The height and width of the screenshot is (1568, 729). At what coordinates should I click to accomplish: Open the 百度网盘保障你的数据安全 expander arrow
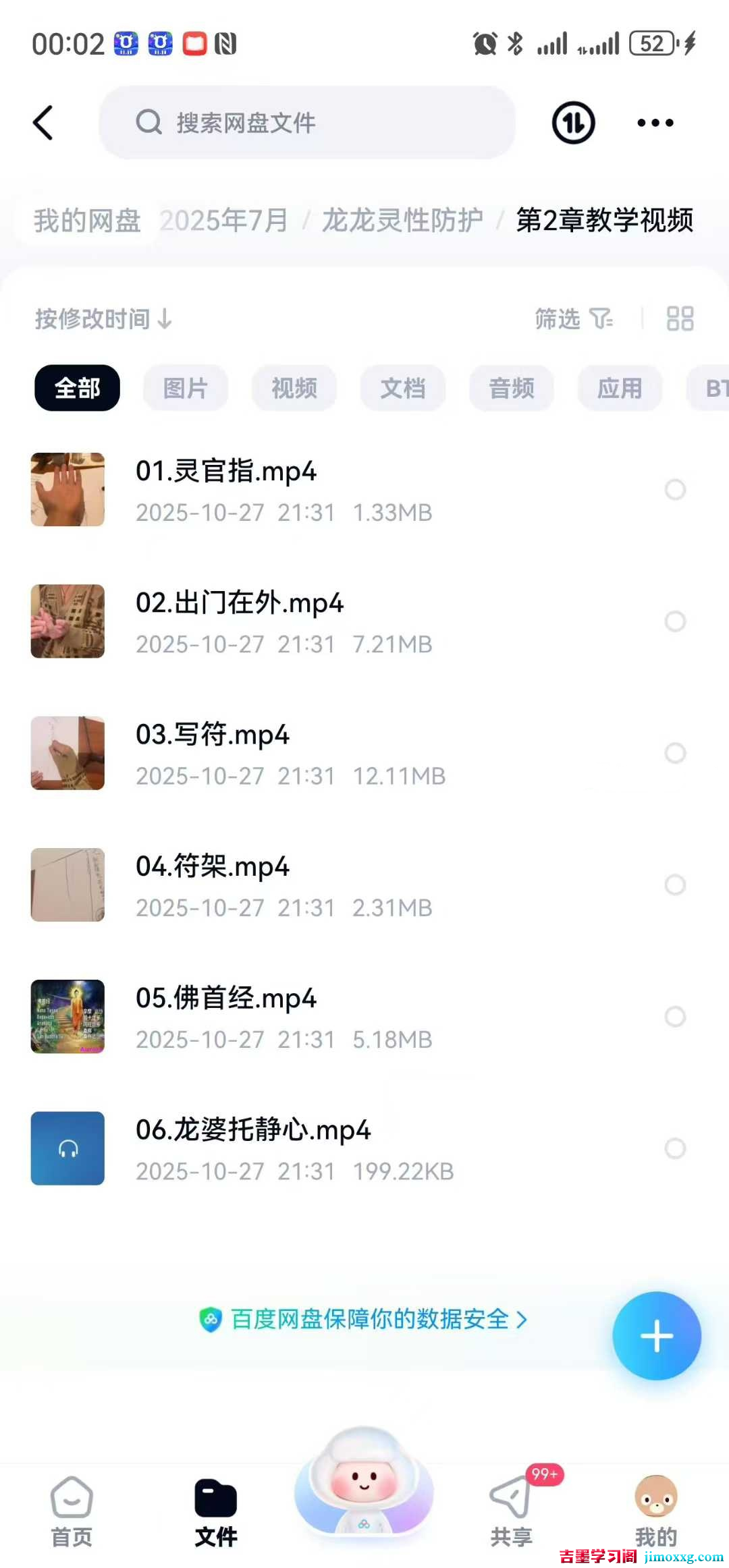520,1319
